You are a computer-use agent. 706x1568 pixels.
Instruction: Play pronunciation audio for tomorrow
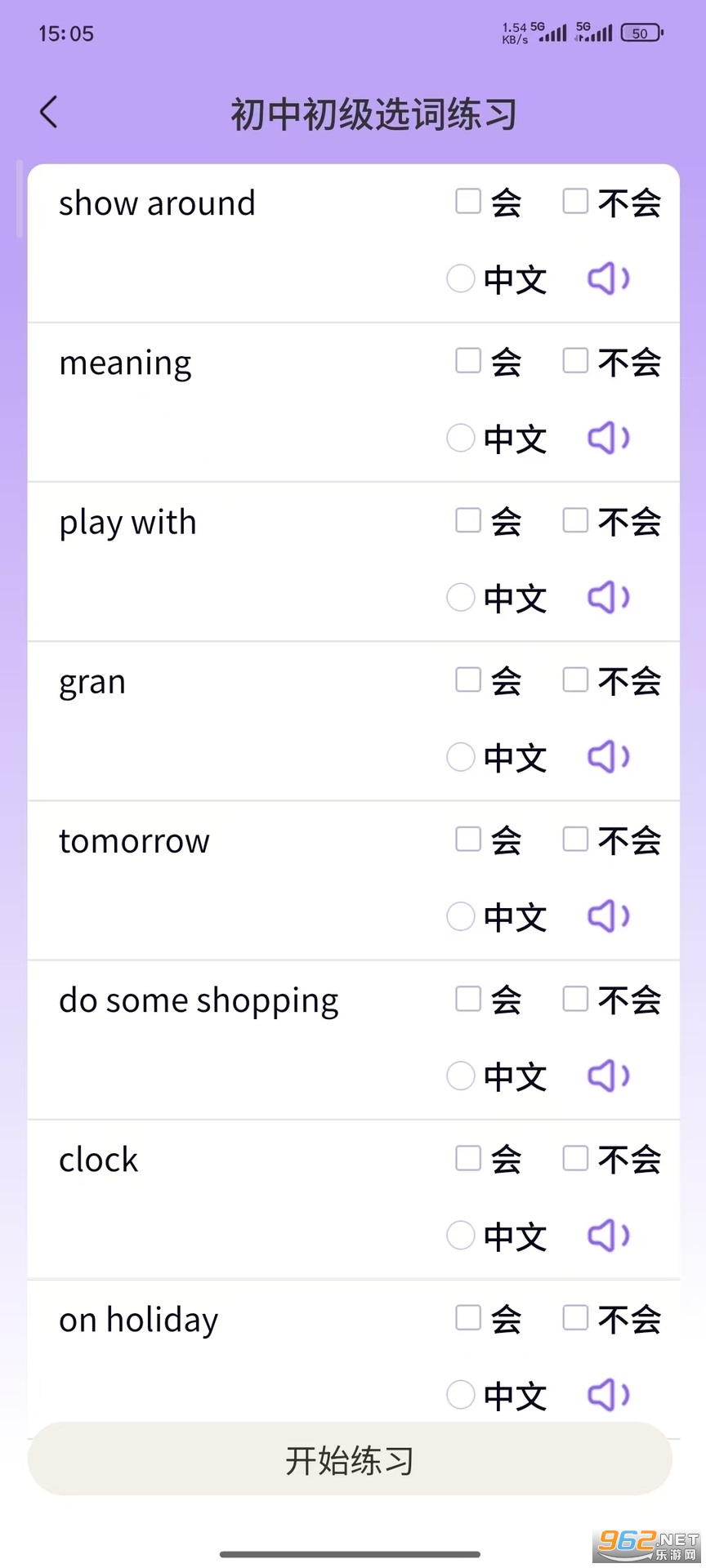coord(608,915)
